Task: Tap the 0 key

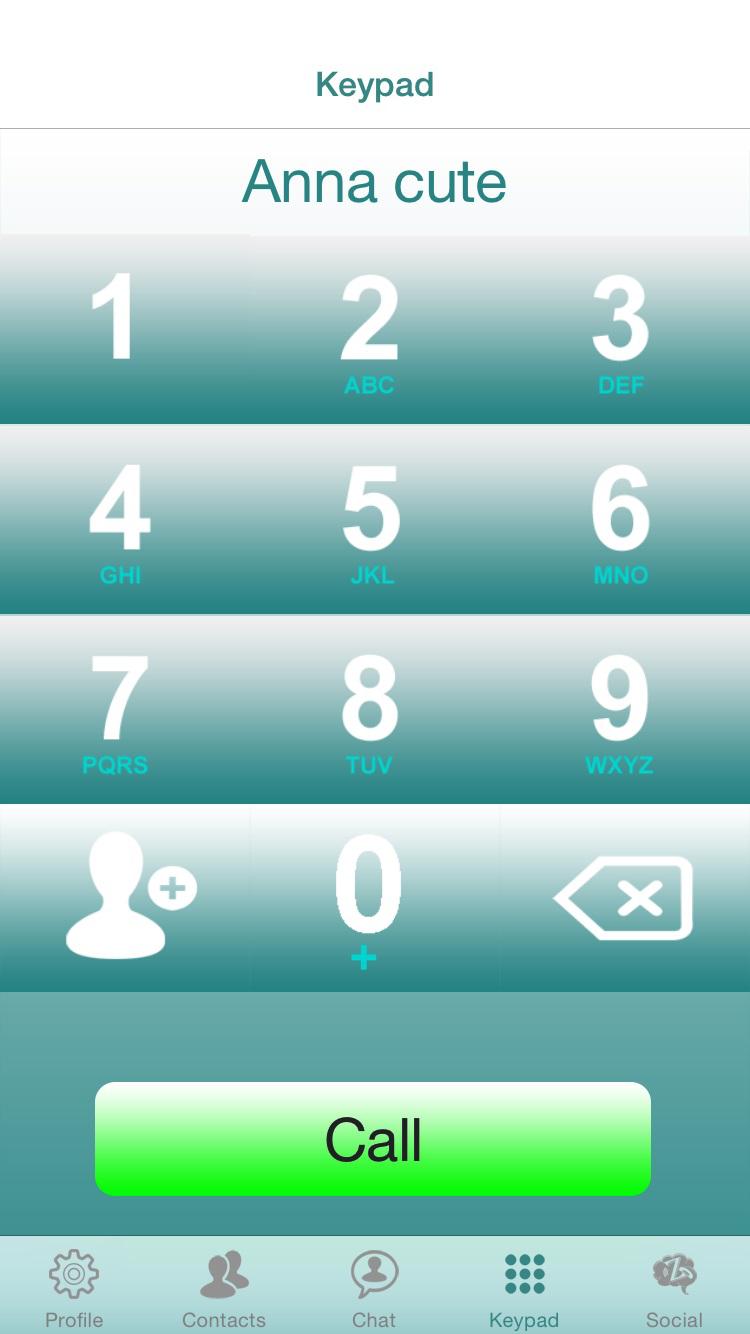Action: [367, 898]
